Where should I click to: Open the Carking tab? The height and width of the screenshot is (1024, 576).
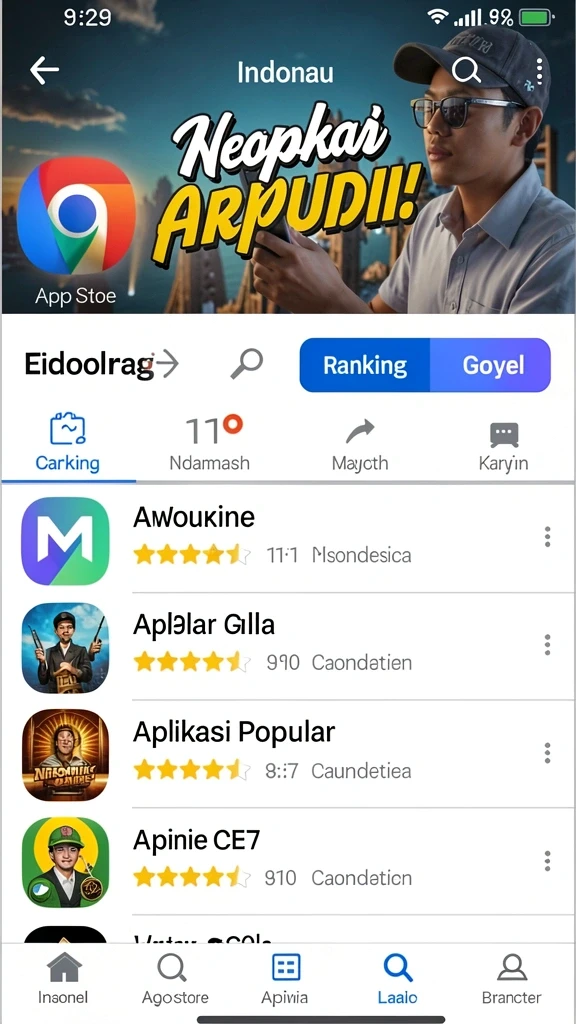68,443
